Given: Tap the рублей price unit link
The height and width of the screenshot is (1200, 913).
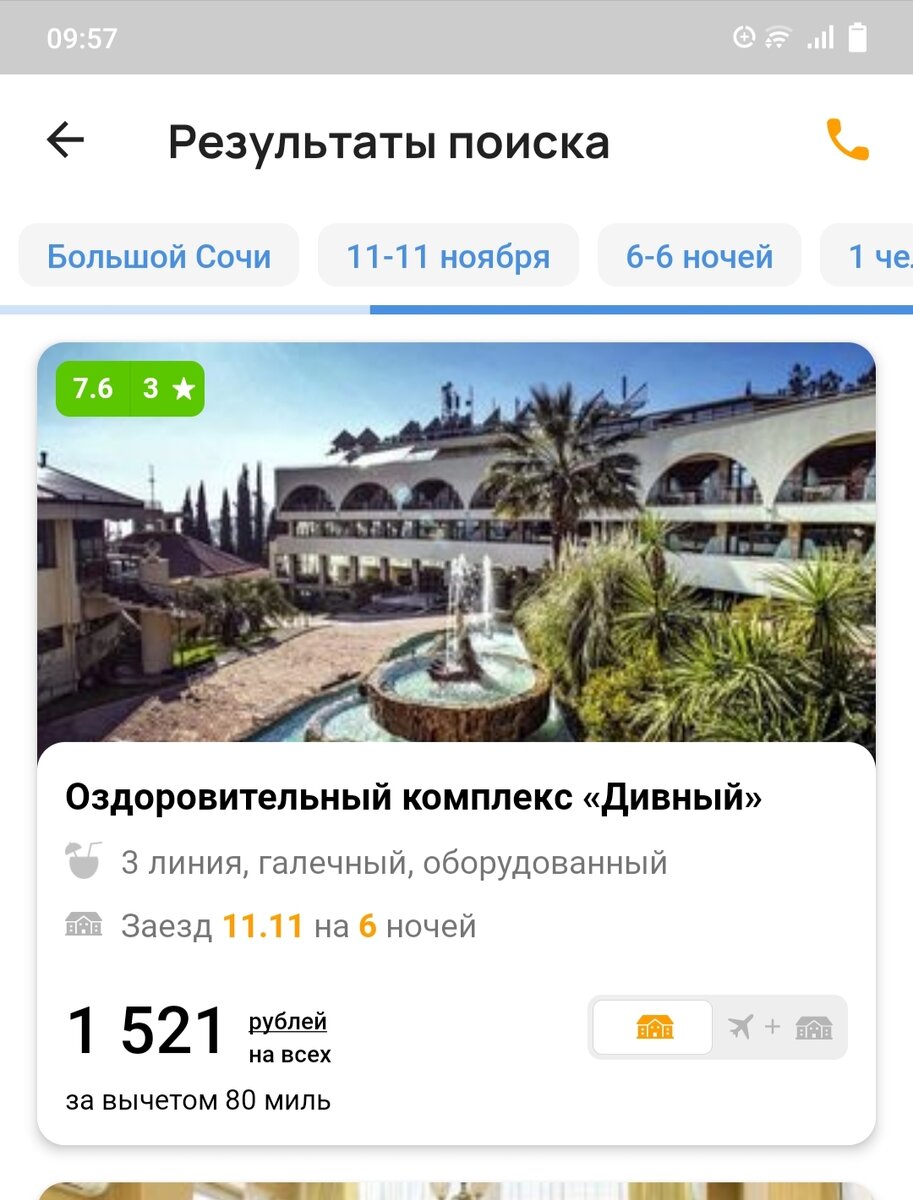Looking at the screenshot, I should [x=286, y=1021].
